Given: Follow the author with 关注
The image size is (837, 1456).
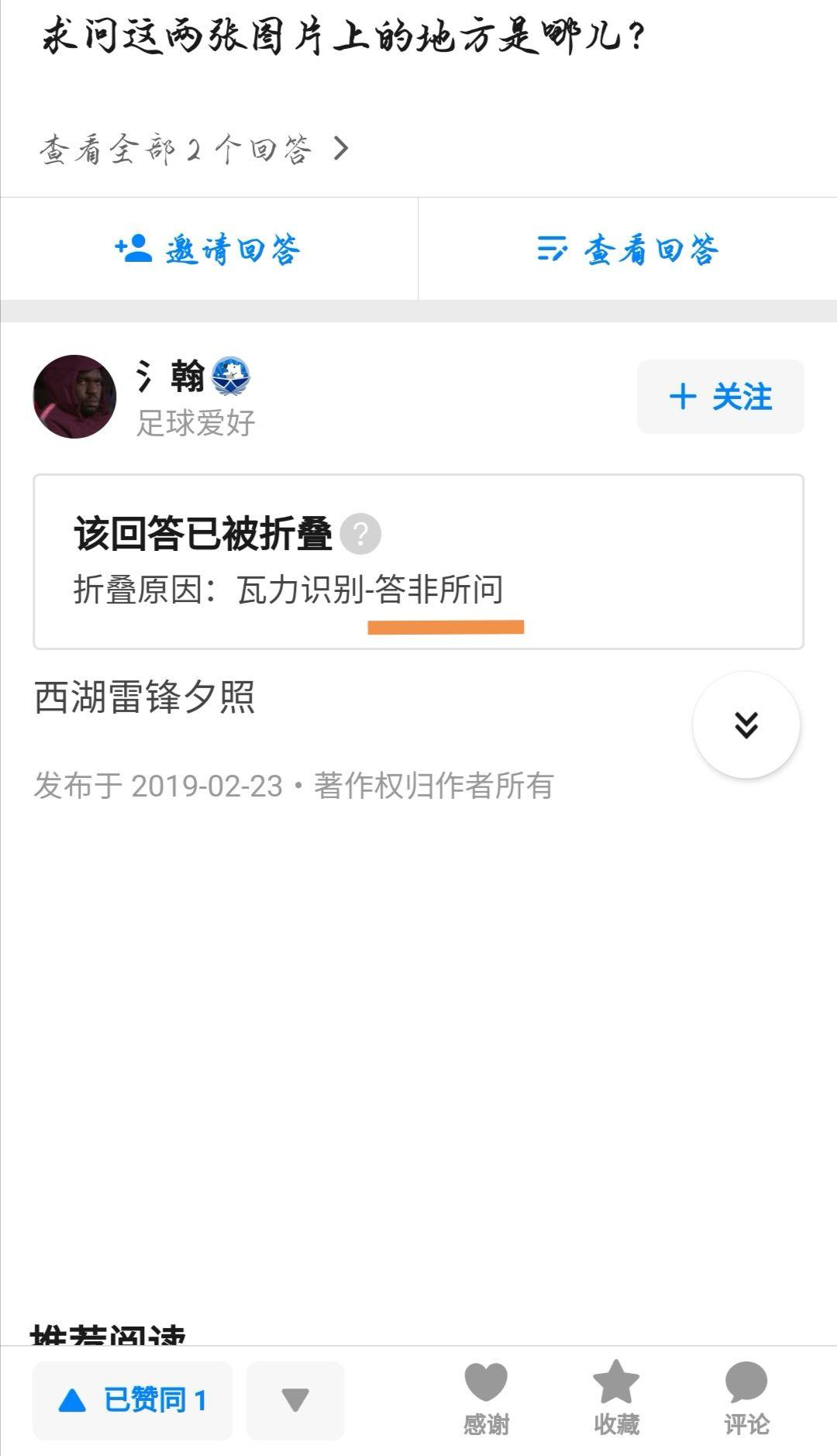Looking at the screenshot, I should pos(720,397).
